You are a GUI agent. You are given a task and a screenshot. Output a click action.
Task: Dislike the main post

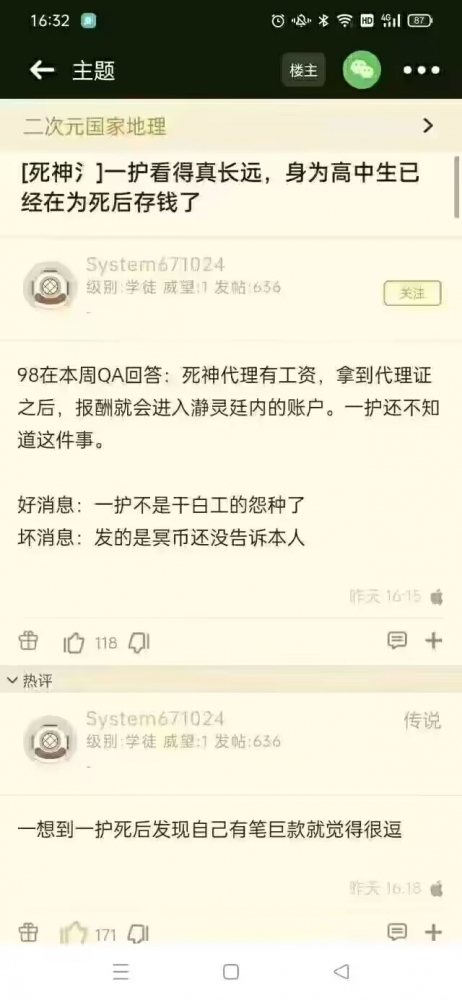pos(139,643)
